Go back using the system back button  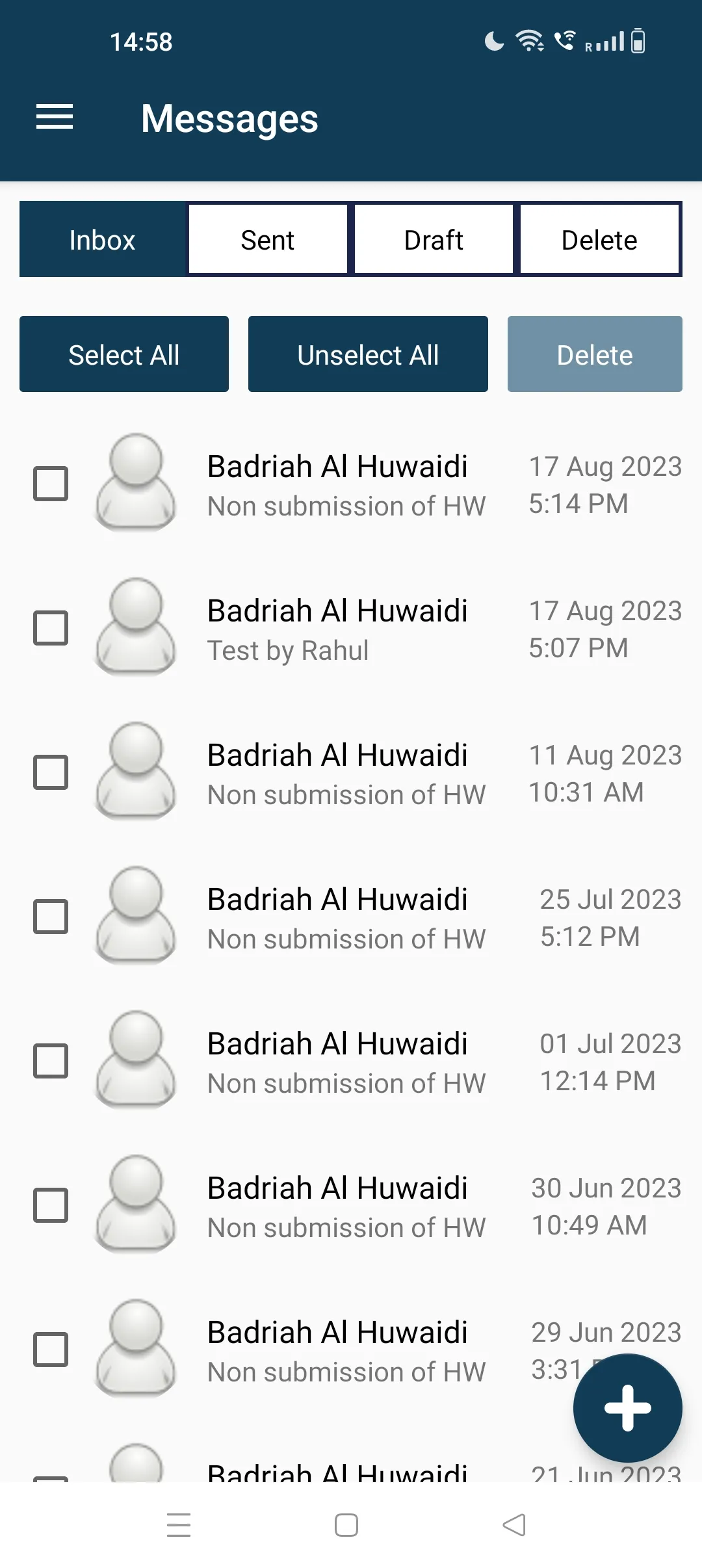click(x=513, y=1525)
